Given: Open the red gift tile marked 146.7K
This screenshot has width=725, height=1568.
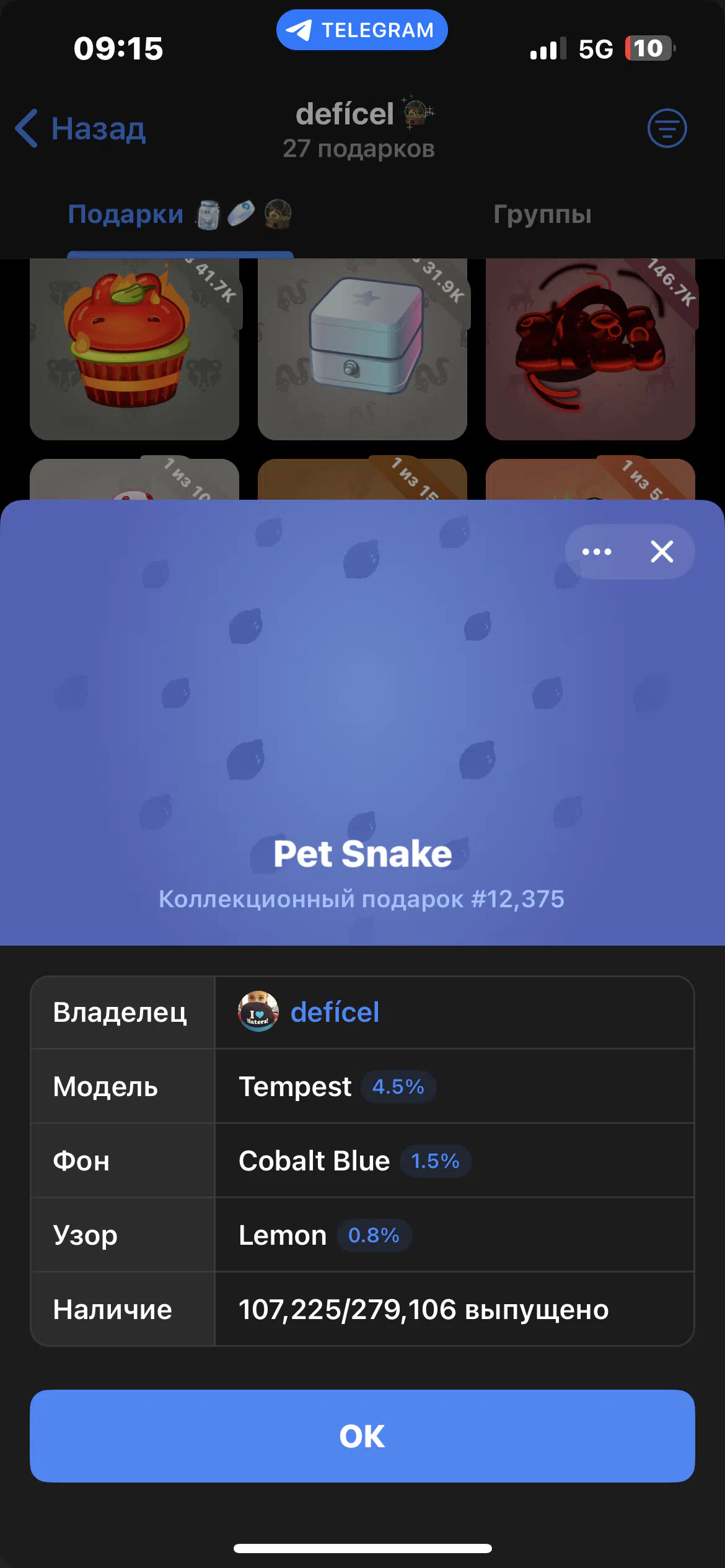Looking at the screenshot, I should click(591, 349).
